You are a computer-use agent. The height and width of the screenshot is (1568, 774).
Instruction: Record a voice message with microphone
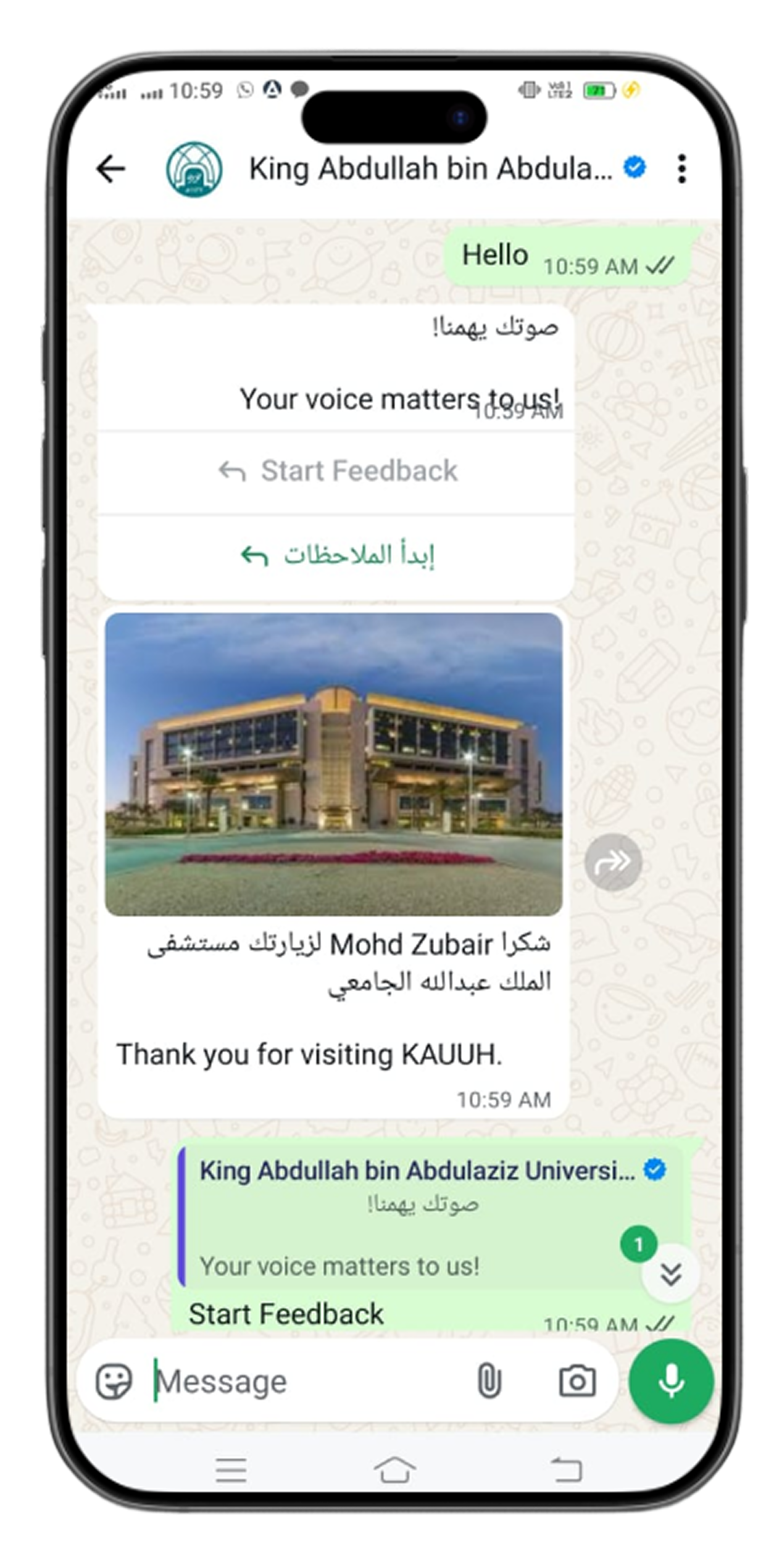pyautogui.click(x=671, y=1381)
